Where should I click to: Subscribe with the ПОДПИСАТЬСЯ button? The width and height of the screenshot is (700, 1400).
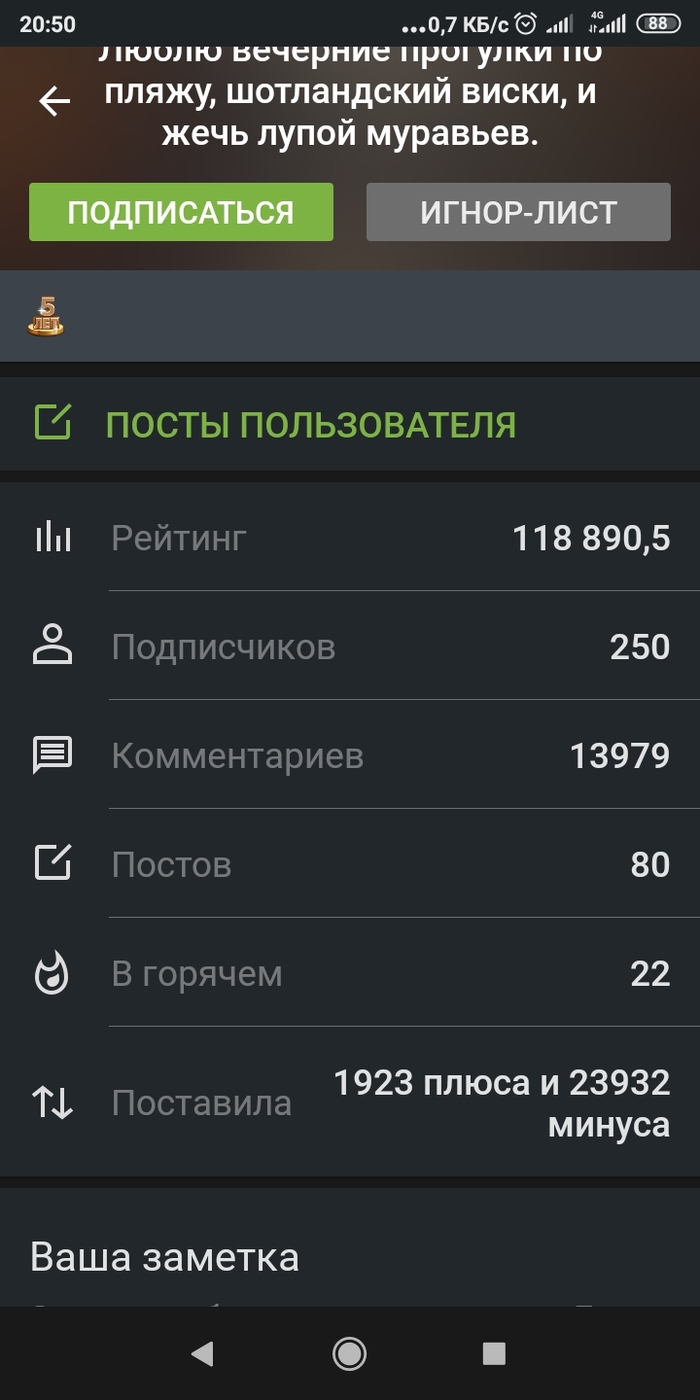181,212
